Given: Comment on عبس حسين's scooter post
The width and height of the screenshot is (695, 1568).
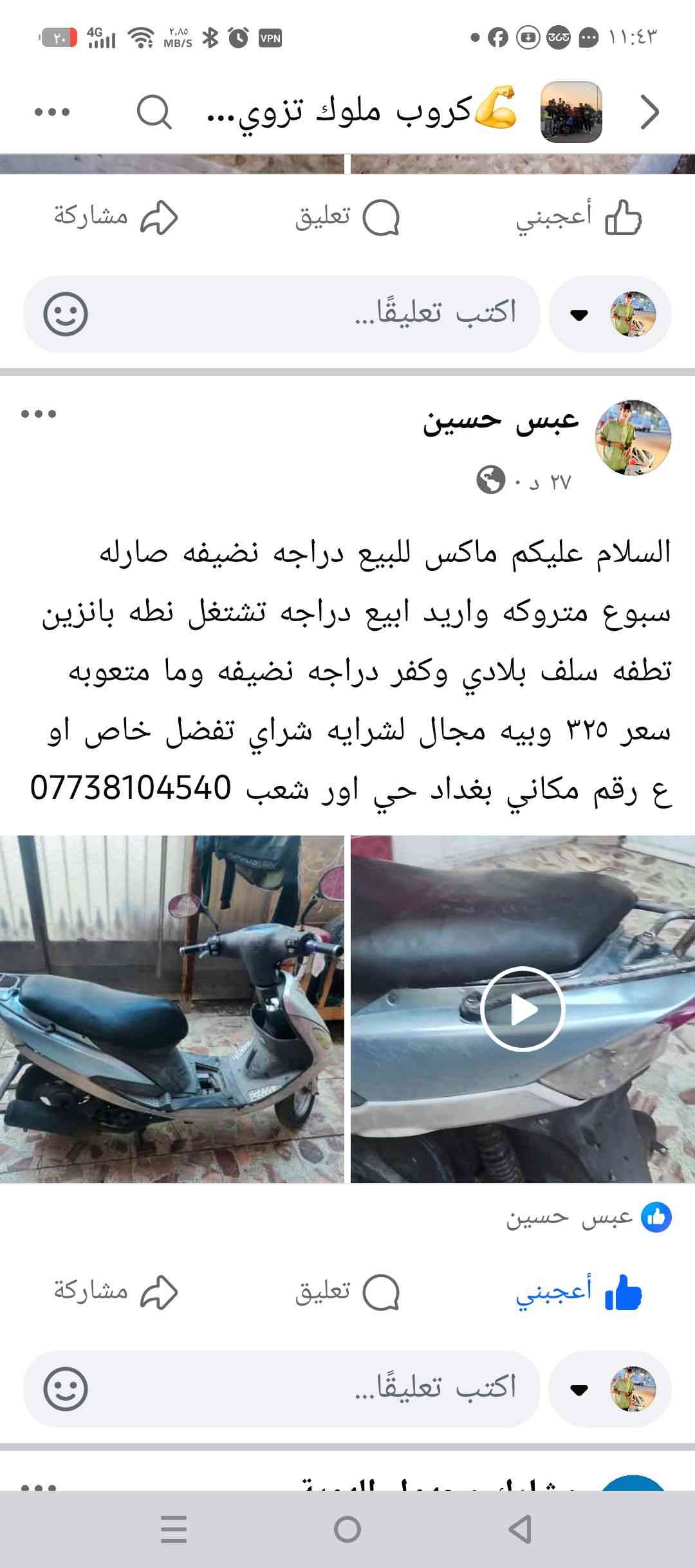Looking at the screenshot, I should 347,1292.
